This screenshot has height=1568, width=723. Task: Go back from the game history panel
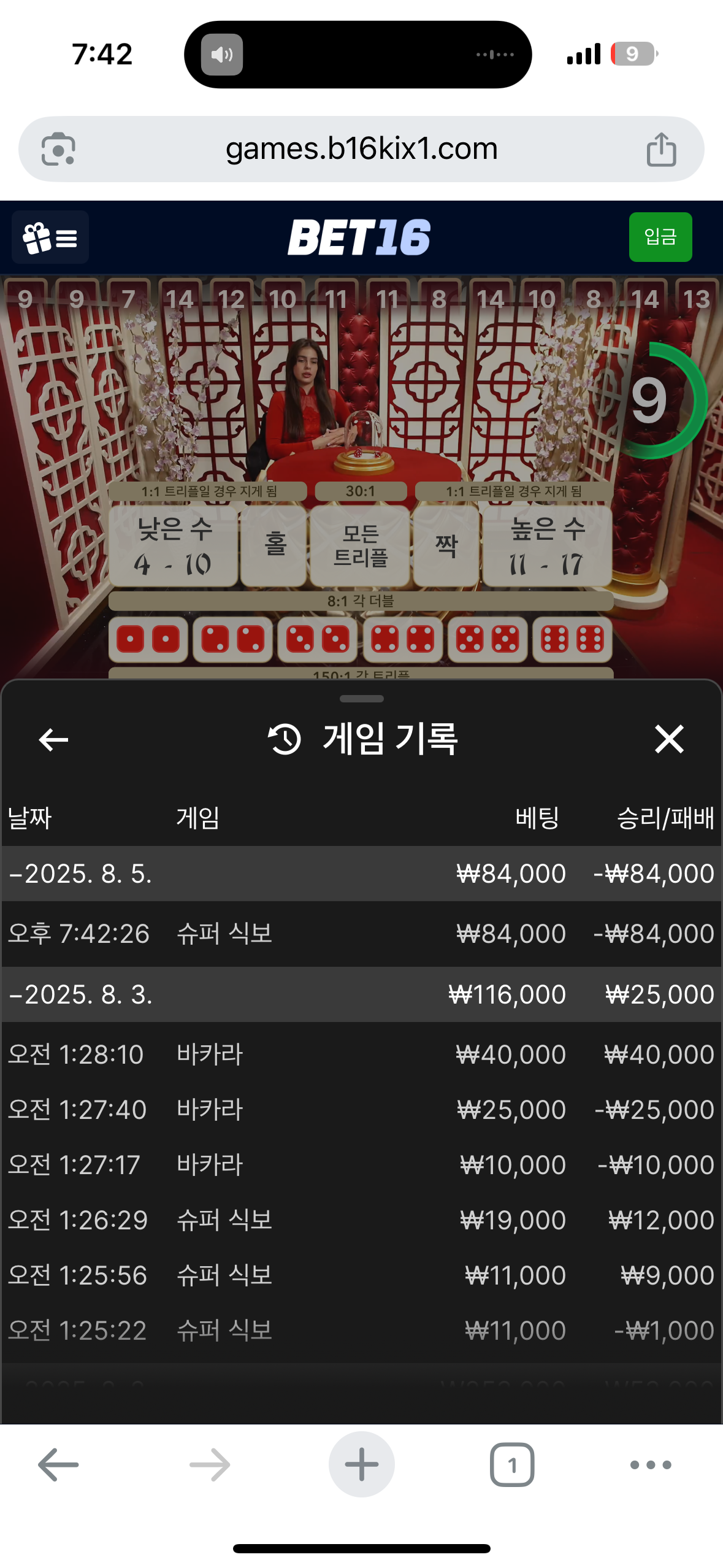pos(53,739)
